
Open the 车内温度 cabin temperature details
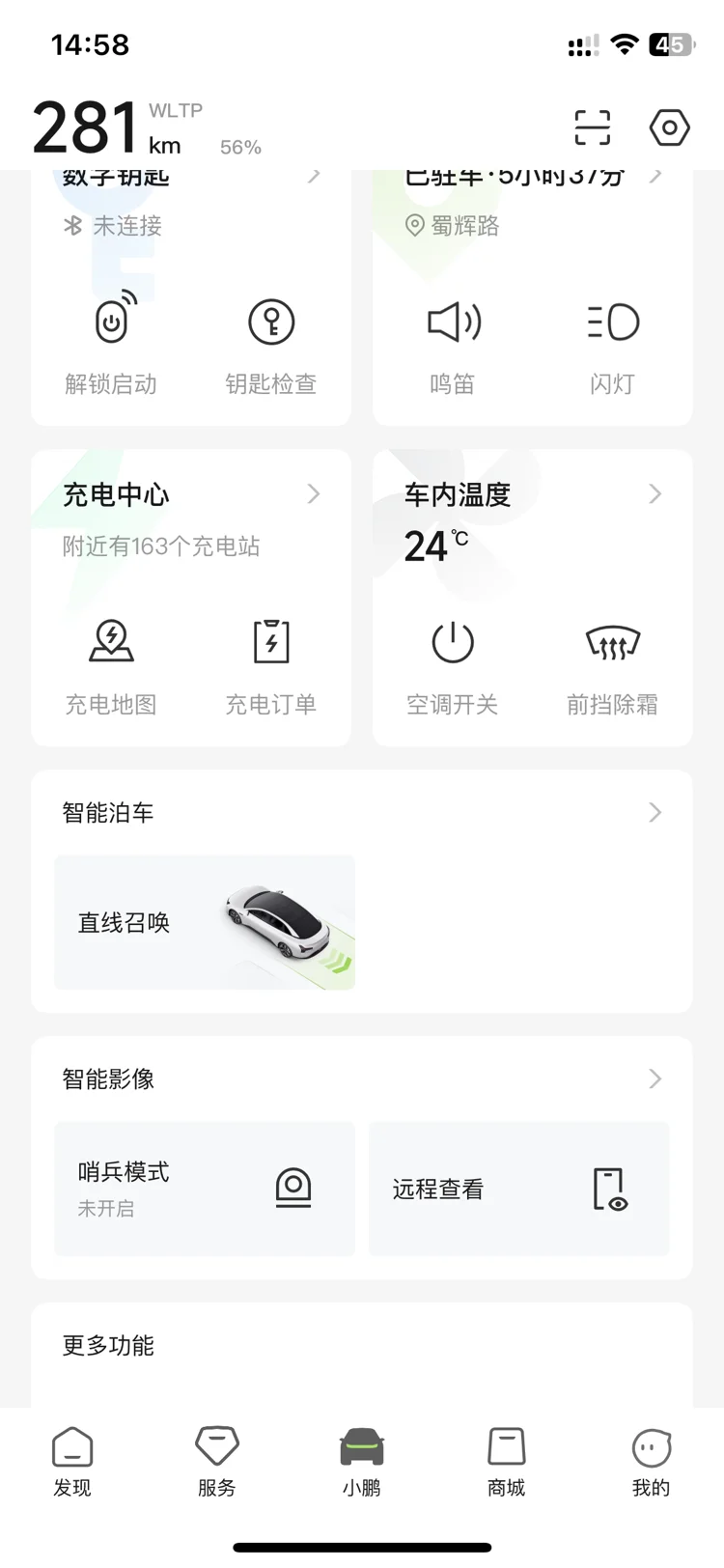pos(533,495)
